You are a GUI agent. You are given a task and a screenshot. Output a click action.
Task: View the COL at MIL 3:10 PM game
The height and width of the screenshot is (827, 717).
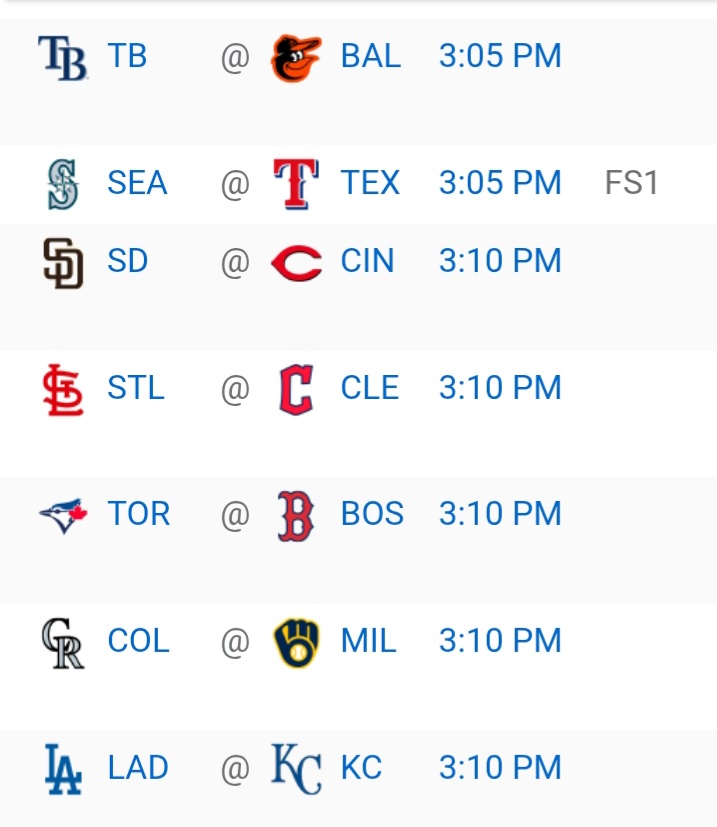coord(500,641)
